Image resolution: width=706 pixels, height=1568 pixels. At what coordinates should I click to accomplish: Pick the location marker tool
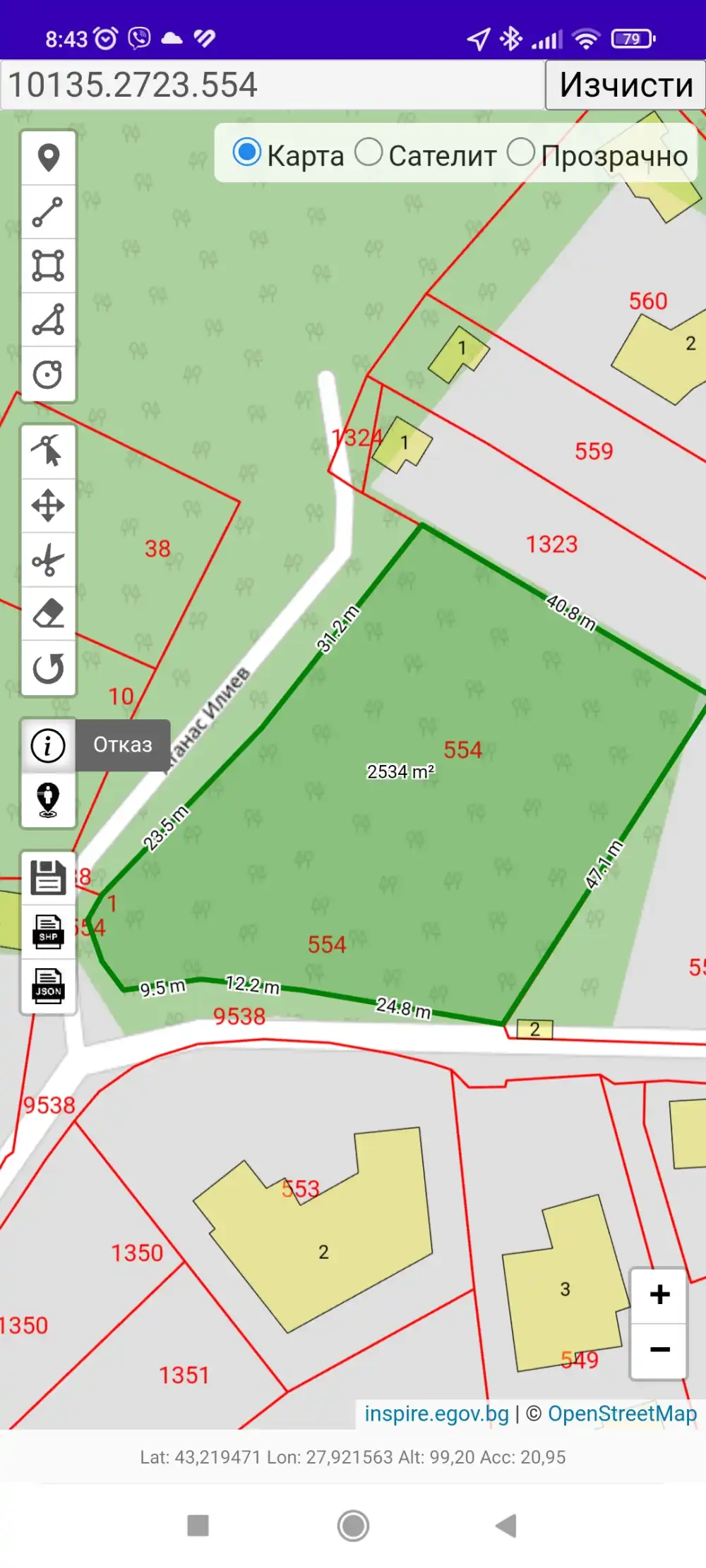48,158
